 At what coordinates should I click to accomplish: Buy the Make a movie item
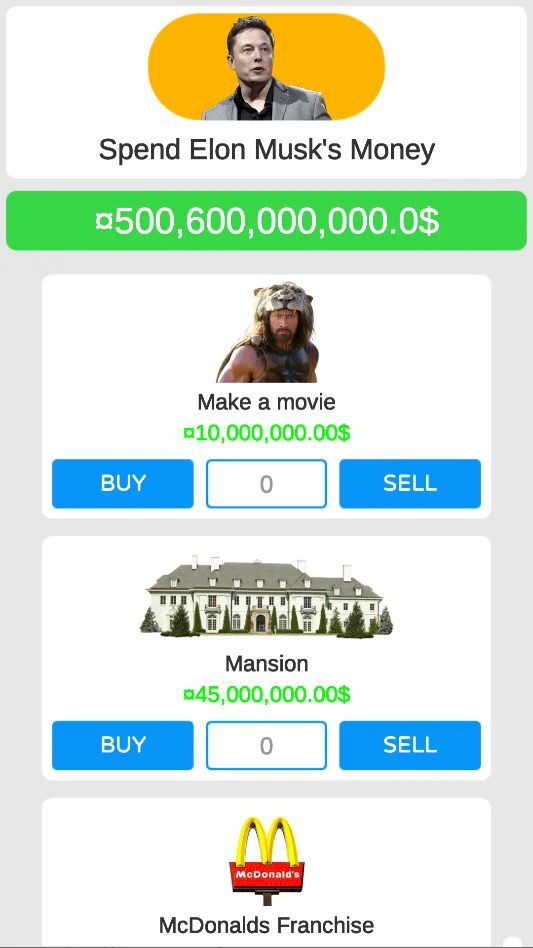coord(123,483)
